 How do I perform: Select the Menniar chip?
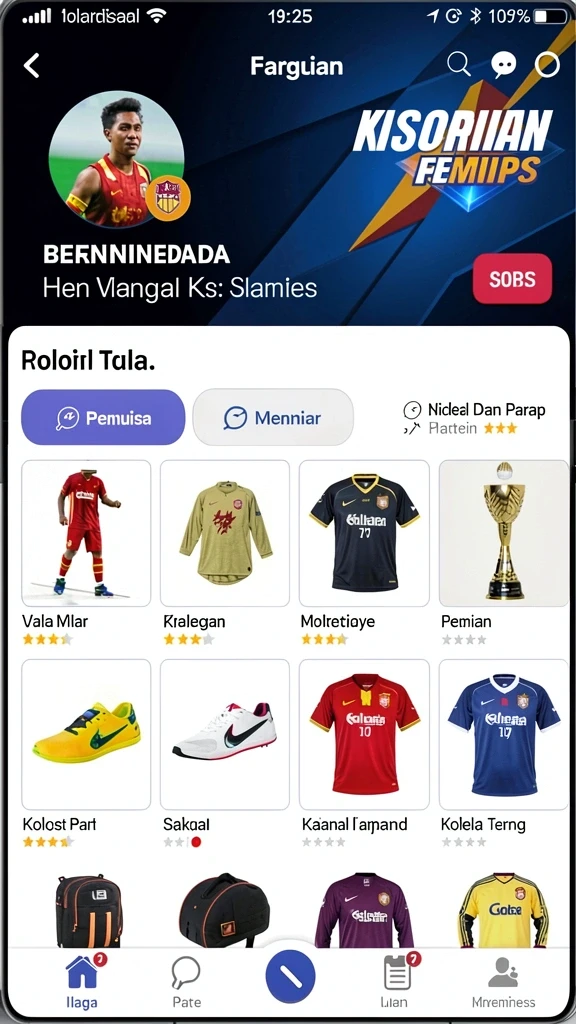click(273, 417)
